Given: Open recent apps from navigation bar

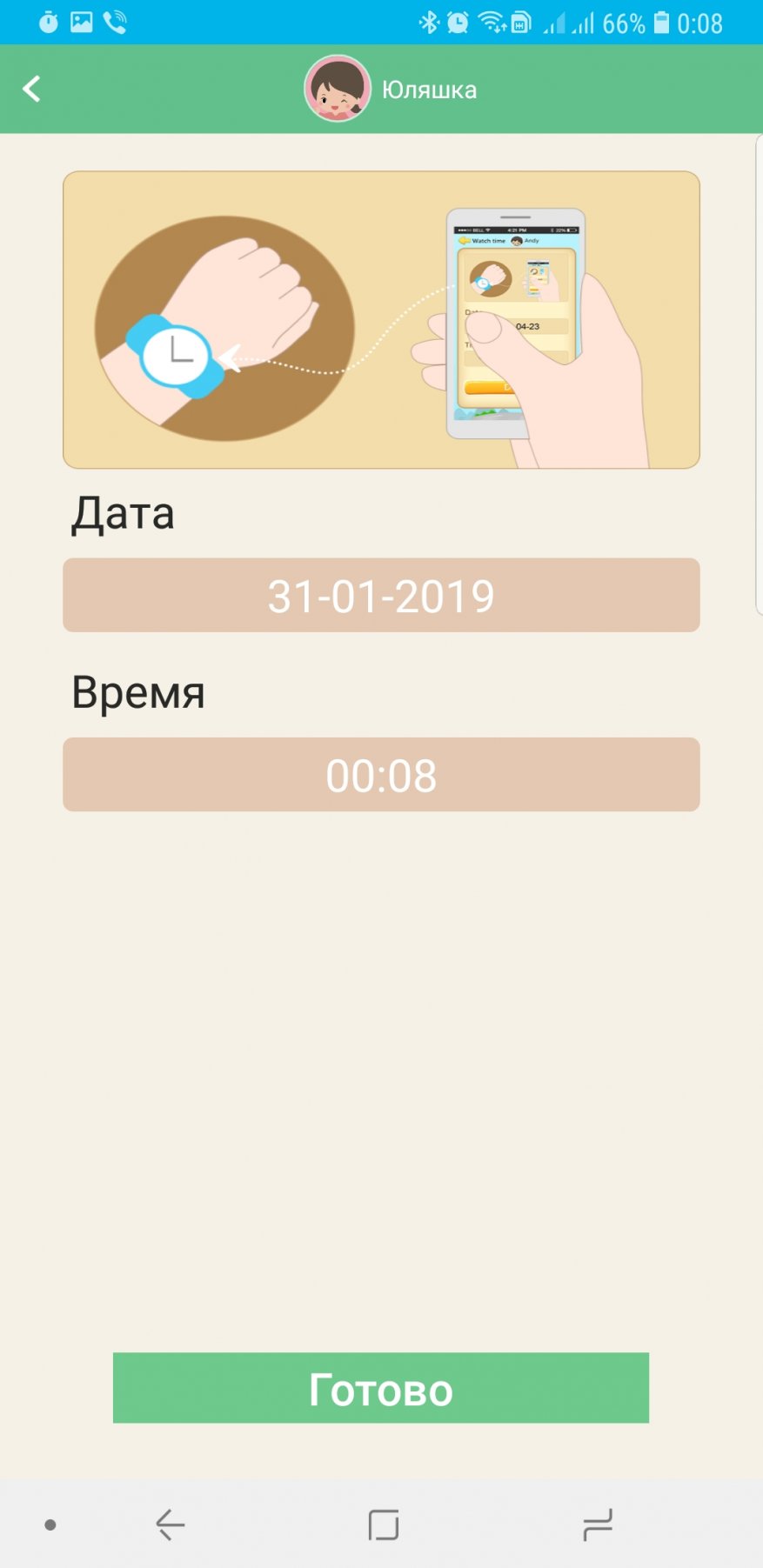Looking at the screenshot, I should (597, 1525).
